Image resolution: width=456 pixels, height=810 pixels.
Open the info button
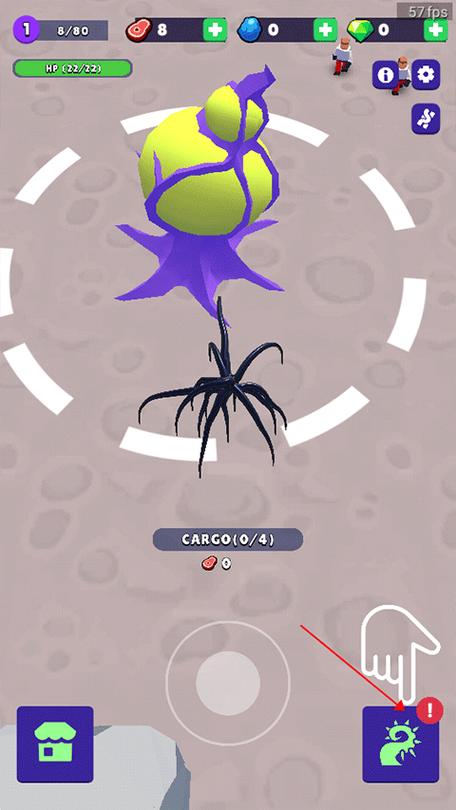point(384,75)
